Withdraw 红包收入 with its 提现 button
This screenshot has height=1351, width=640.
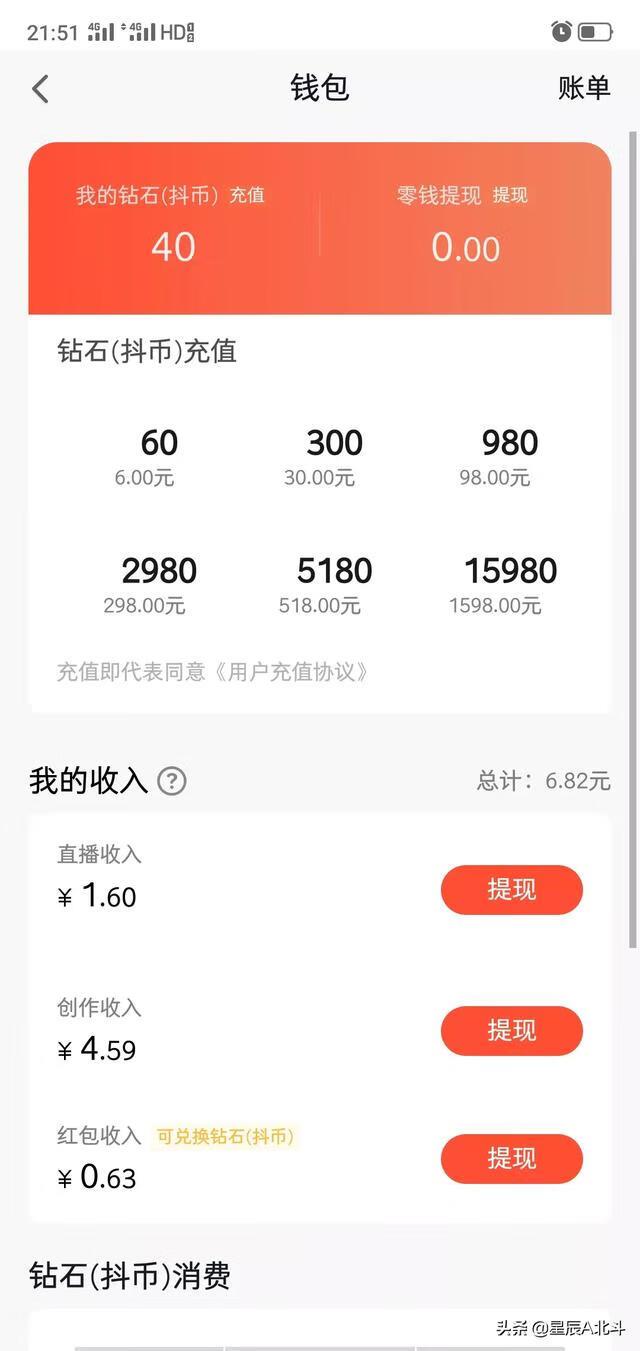coord(511,1158)
